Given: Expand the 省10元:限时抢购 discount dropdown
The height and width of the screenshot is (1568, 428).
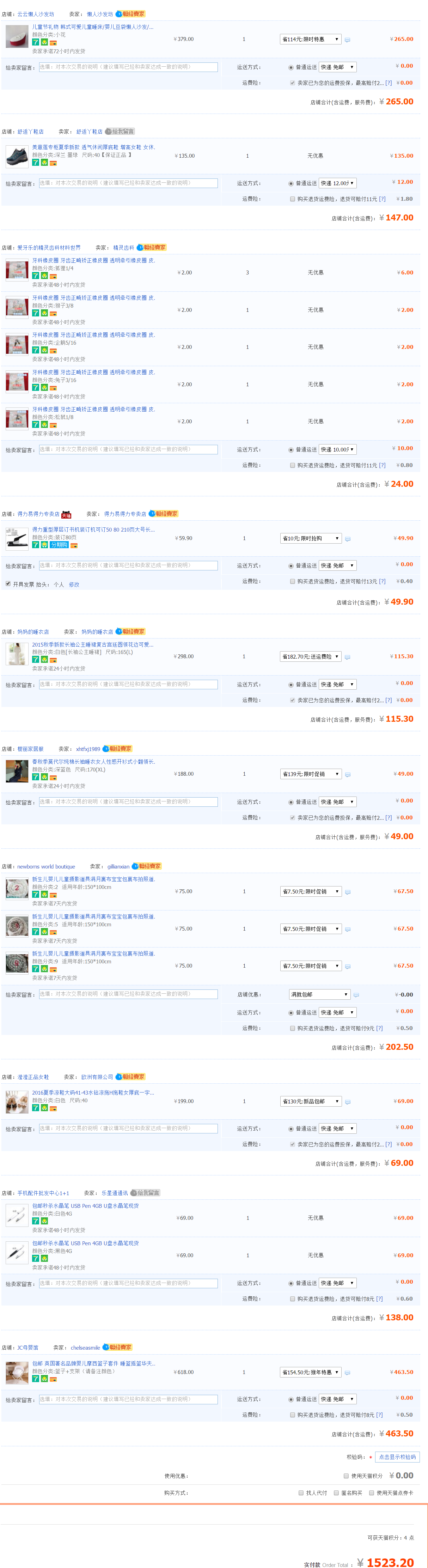Looking at the screenshot, I should tap(310, 539).
